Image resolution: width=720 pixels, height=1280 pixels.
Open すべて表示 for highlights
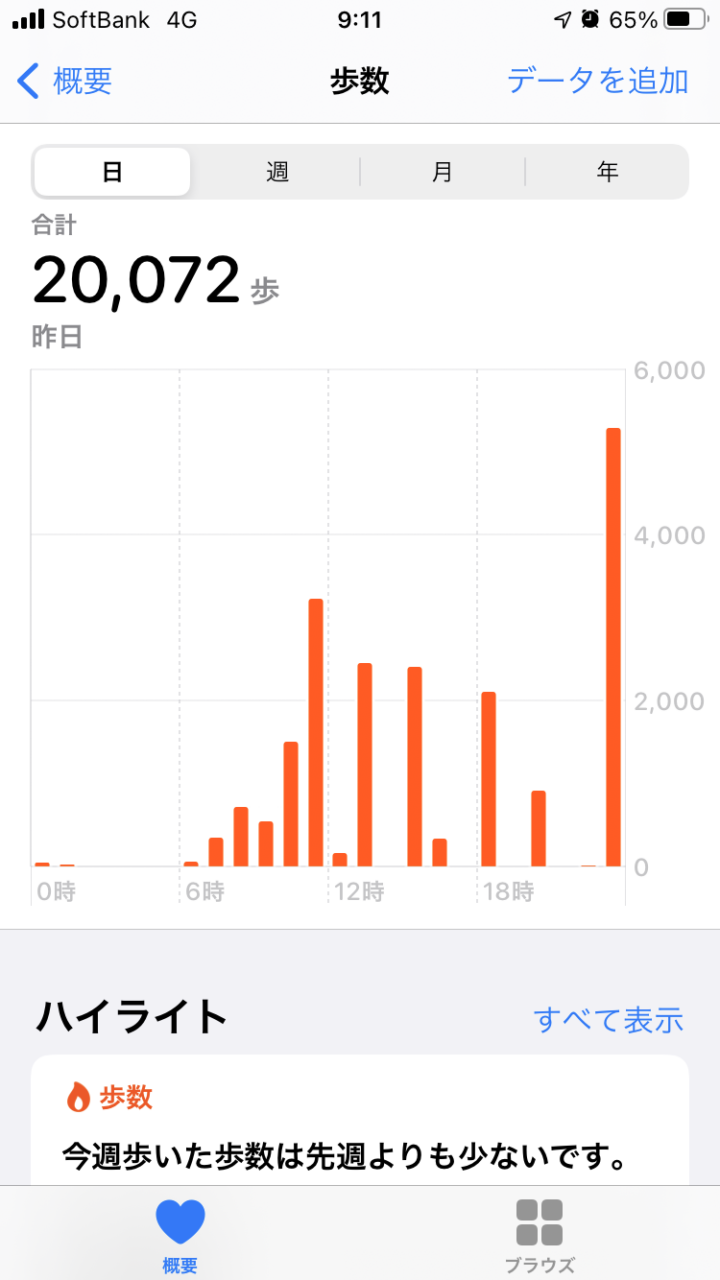point(609,1020)
